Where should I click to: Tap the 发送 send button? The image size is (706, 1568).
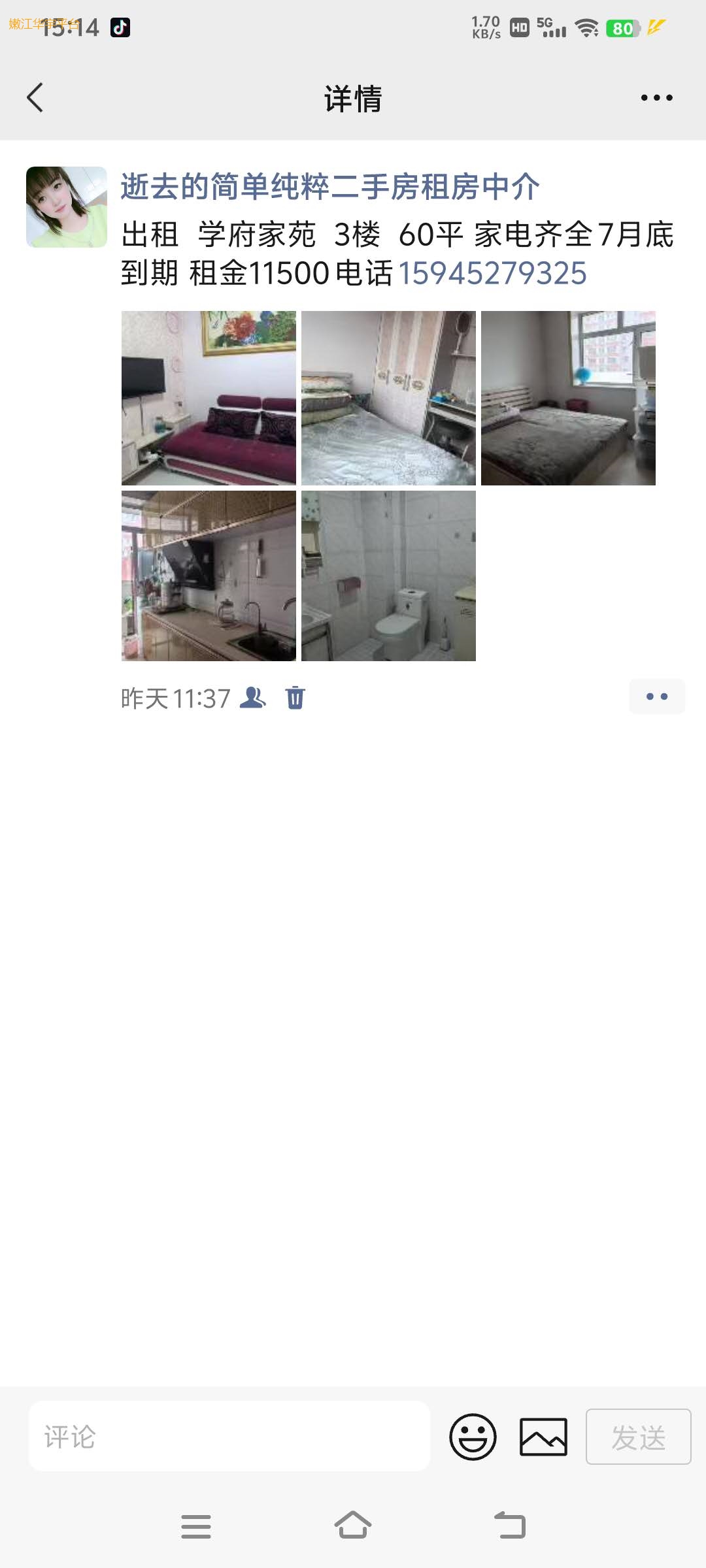[x=639, y=1437]
